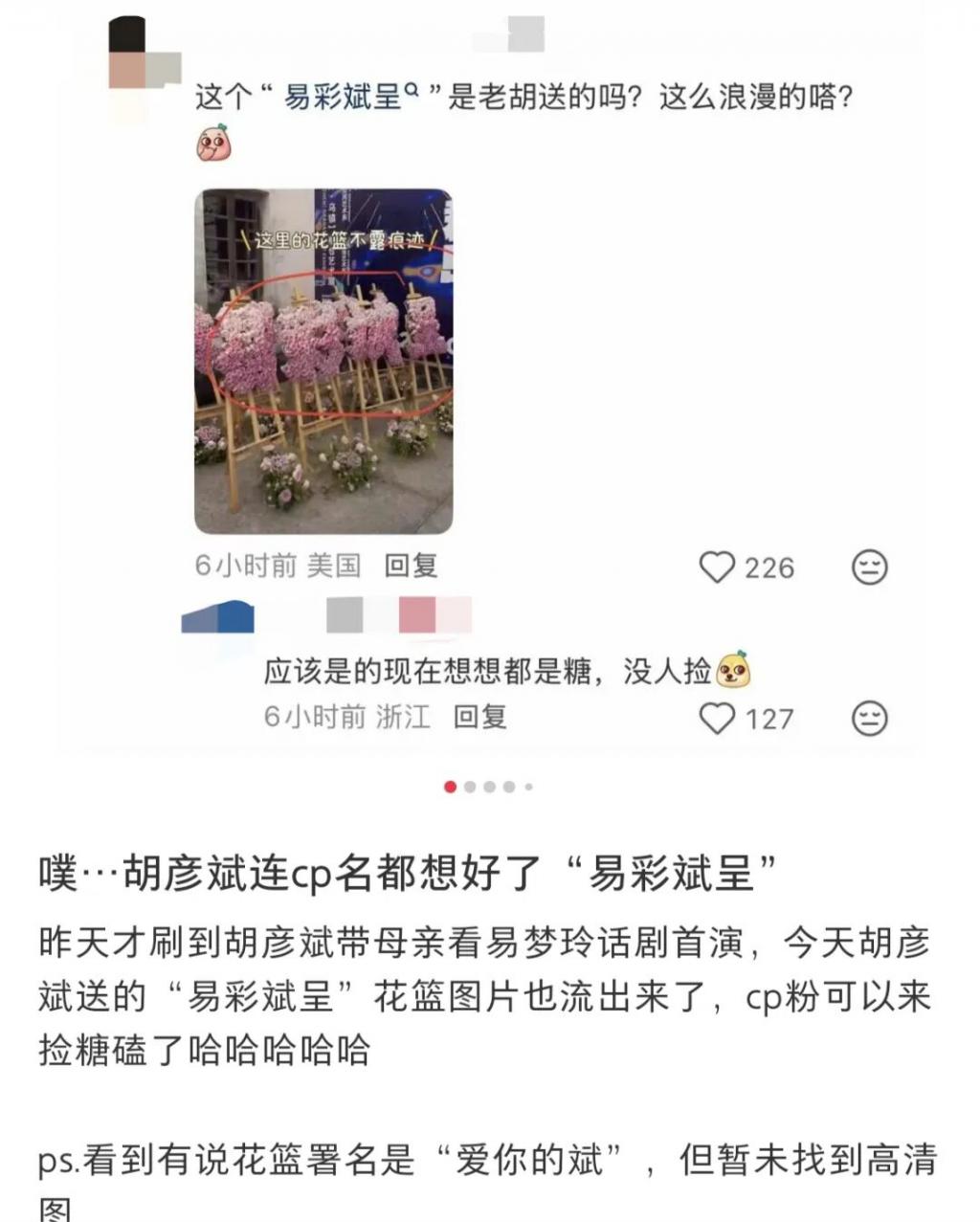Tap the image carousel page indicator dots
The image size is (980, 1222).
pyautogui.click(x=489, y=787)
